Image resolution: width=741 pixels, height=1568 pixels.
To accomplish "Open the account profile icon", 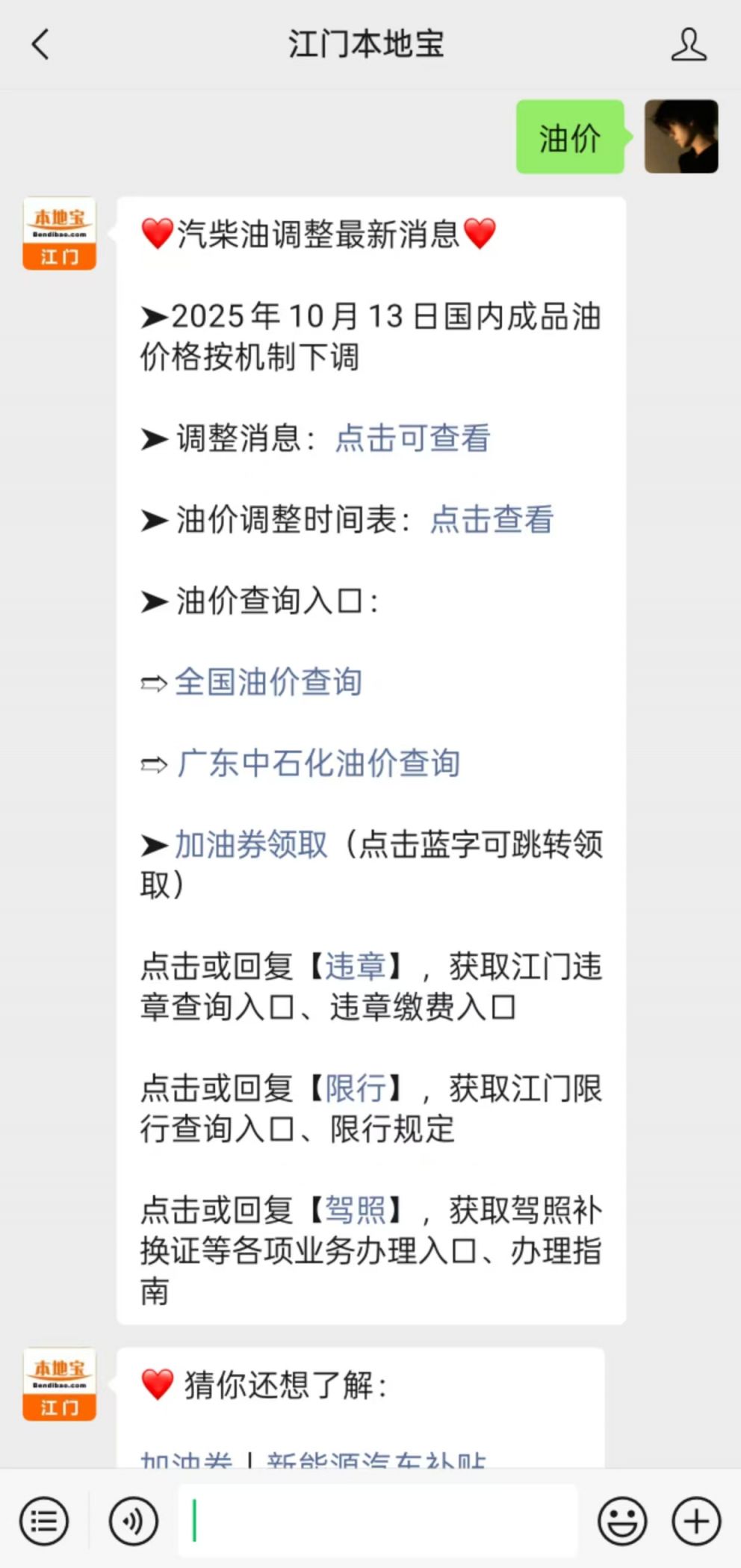I will pyautogui.click(x=688, y=44).
